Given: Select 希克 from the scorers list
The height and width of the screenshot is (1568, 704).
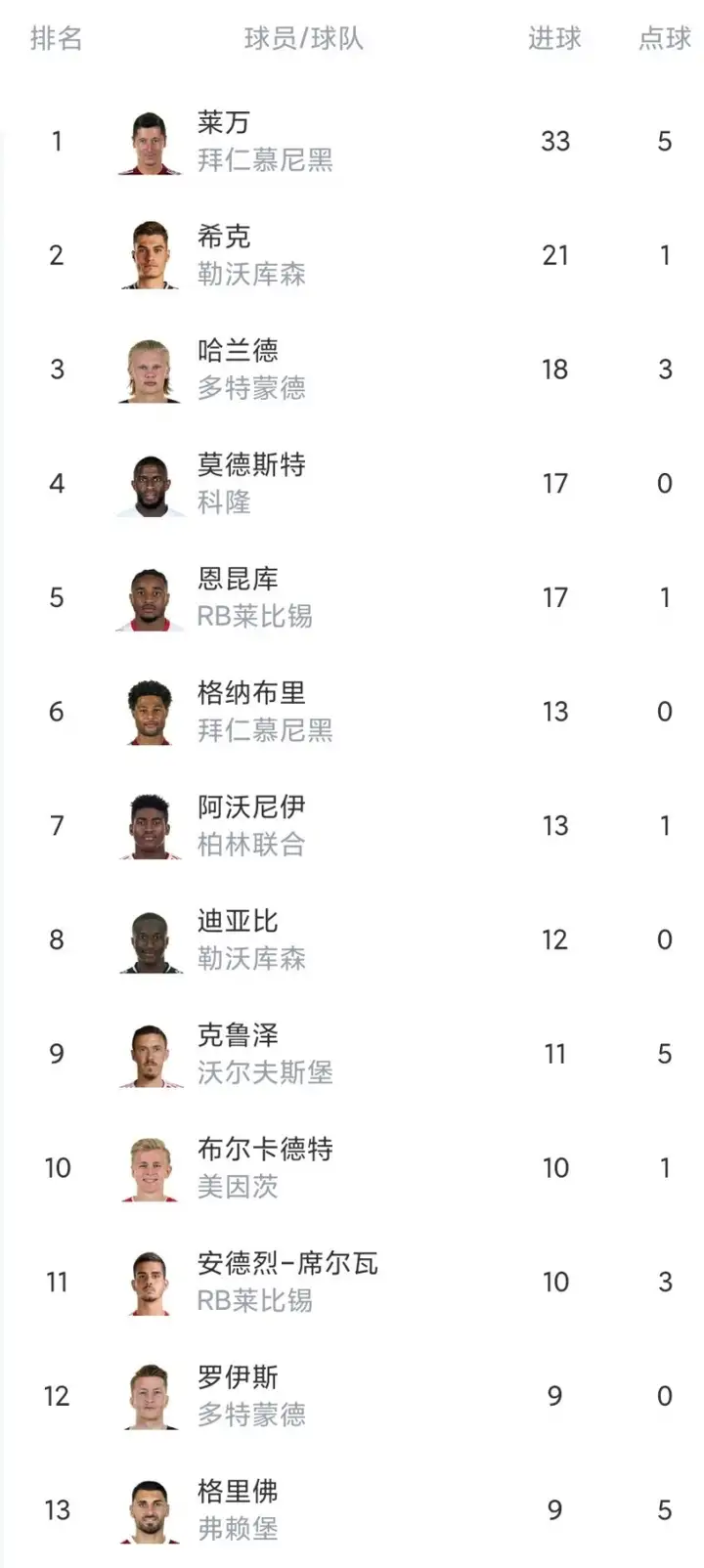Looking at the screenshot, I should pyautogui.click(x=224, y=237).
